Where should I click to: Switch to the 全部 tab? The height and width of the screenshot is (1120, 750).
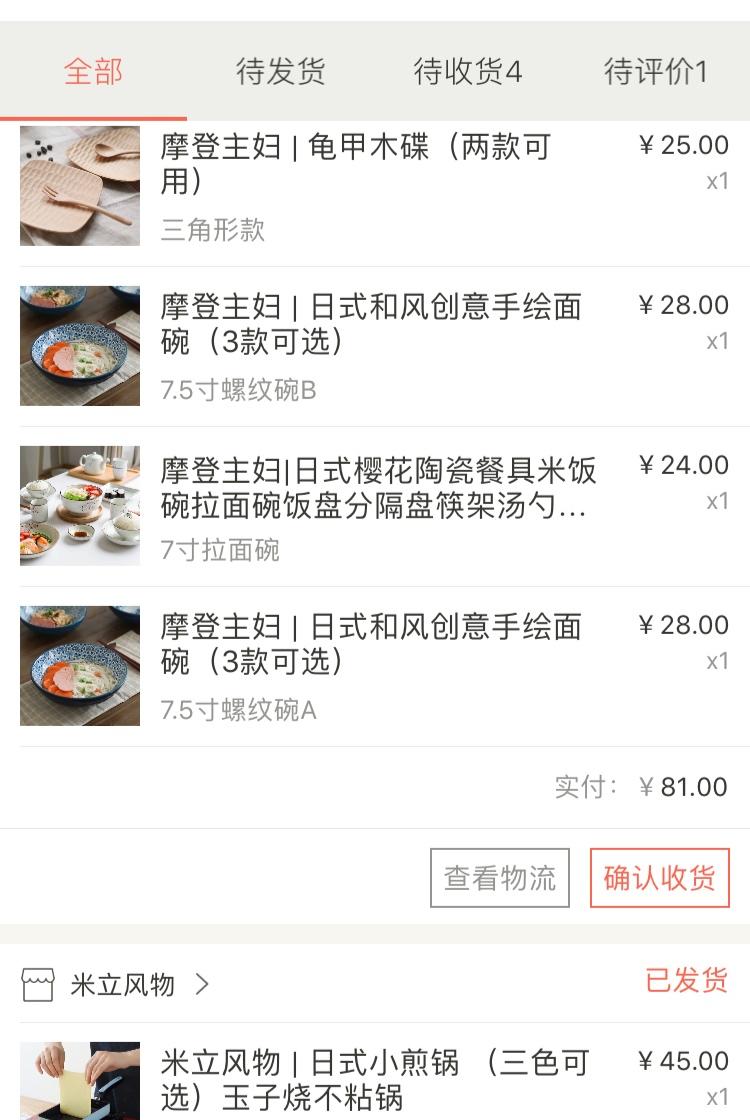pos(93,72)
